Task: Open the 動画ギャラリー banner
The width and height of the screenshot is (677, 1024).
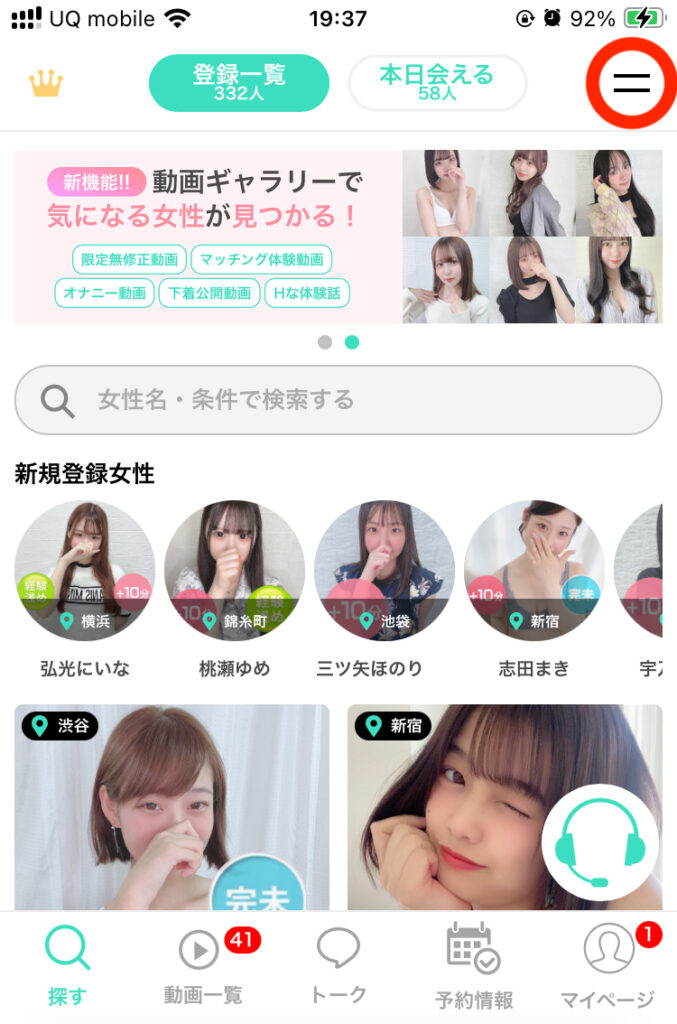Action: click(x=338, y=237)
